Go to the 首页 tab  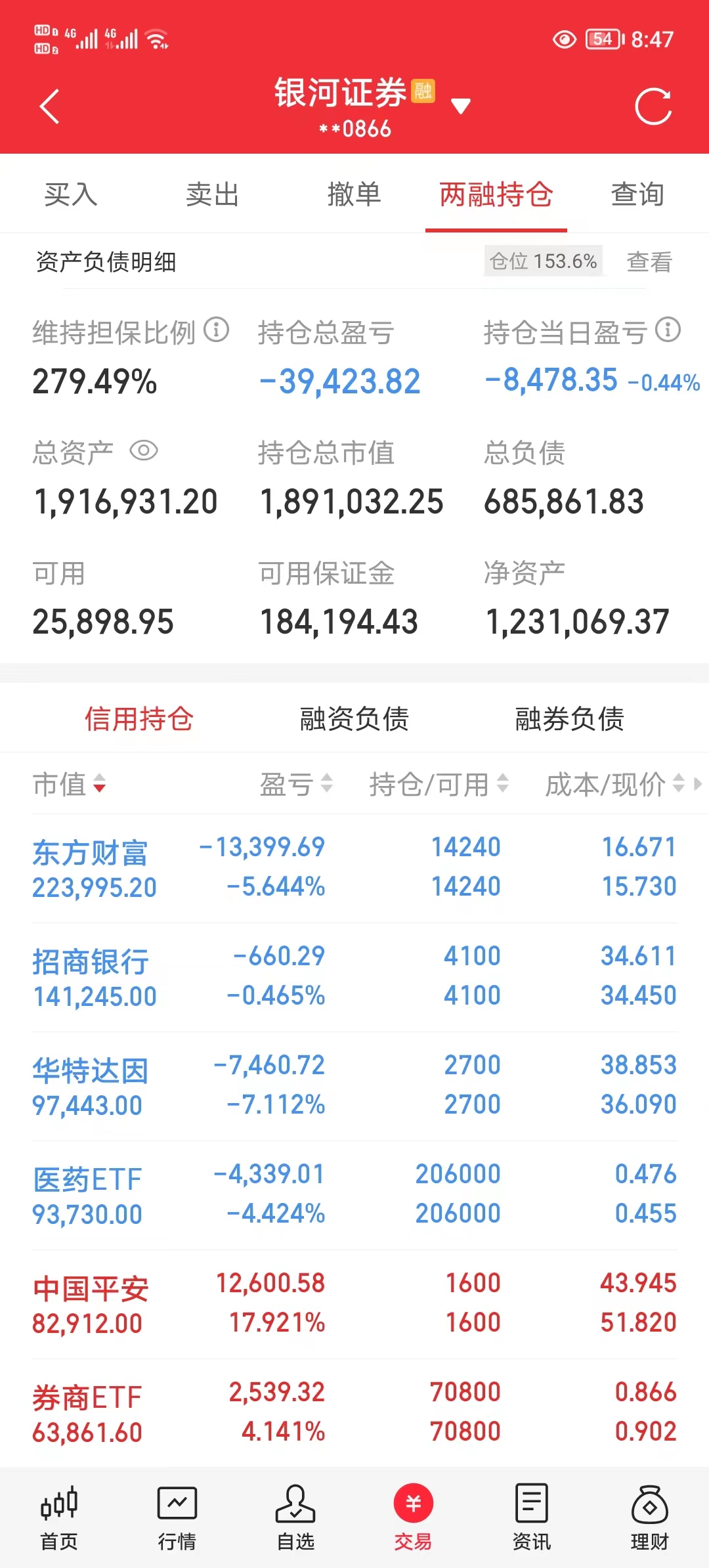[x=59, y=1517]
